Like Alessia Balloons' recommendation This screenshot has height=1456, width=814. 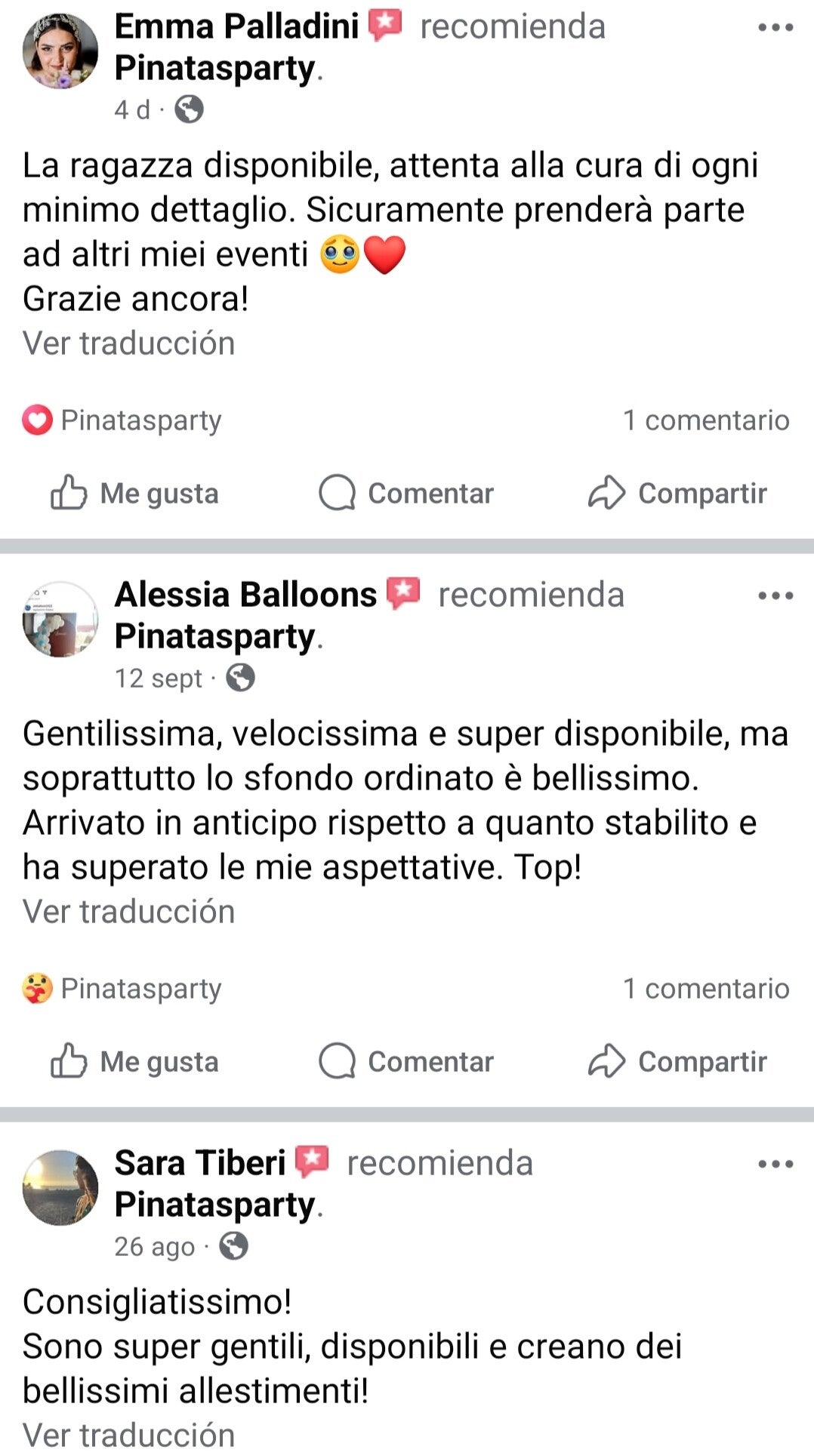[x=134, y=1062]
